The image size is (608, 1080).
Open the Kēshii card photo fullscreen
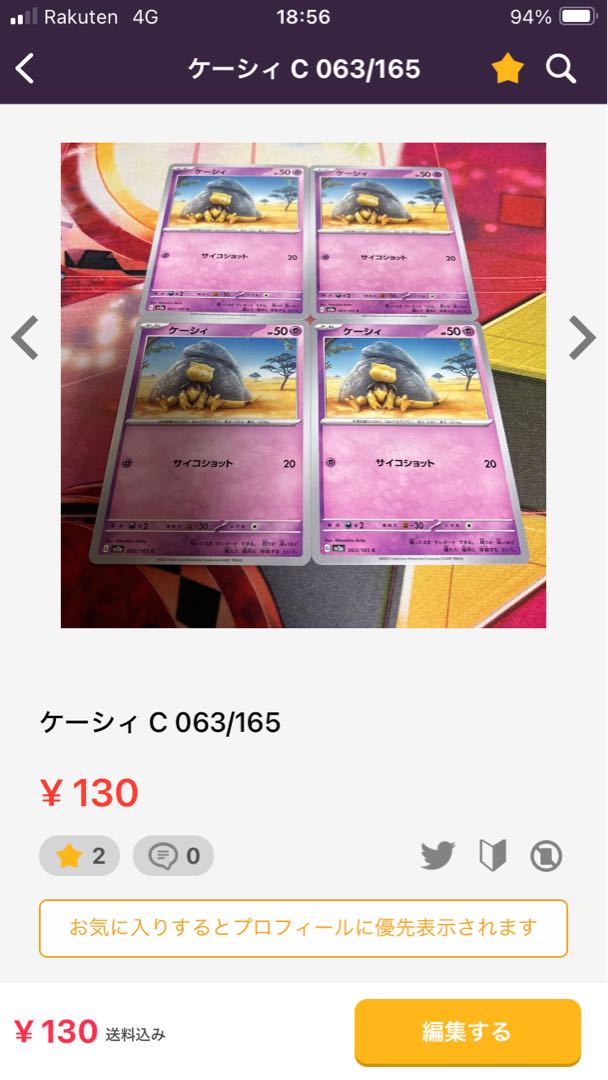tap(303, 385)
